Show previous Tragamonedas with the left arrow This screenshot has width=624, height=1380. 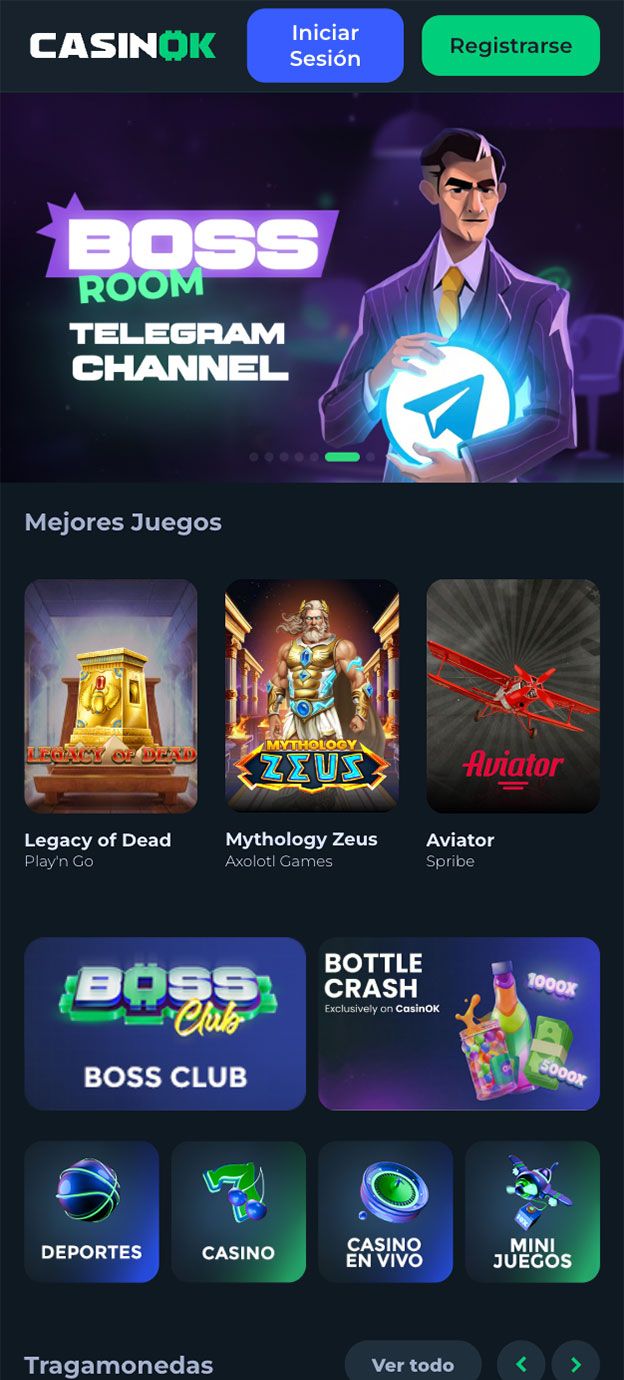click(x=521, y=1364)
